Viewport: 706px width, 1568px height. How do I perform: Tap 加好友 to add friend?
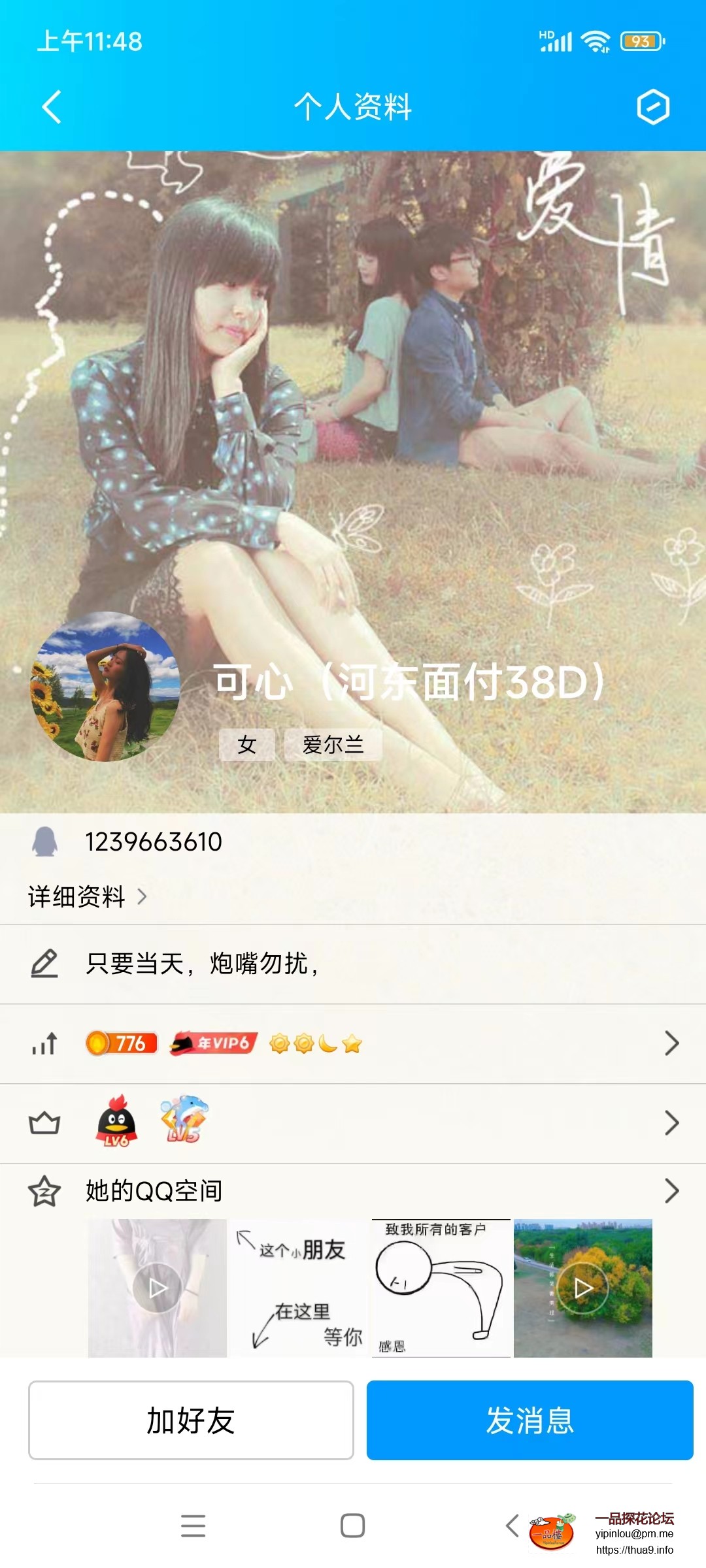pyautogui.click(x=191, y=1420)
